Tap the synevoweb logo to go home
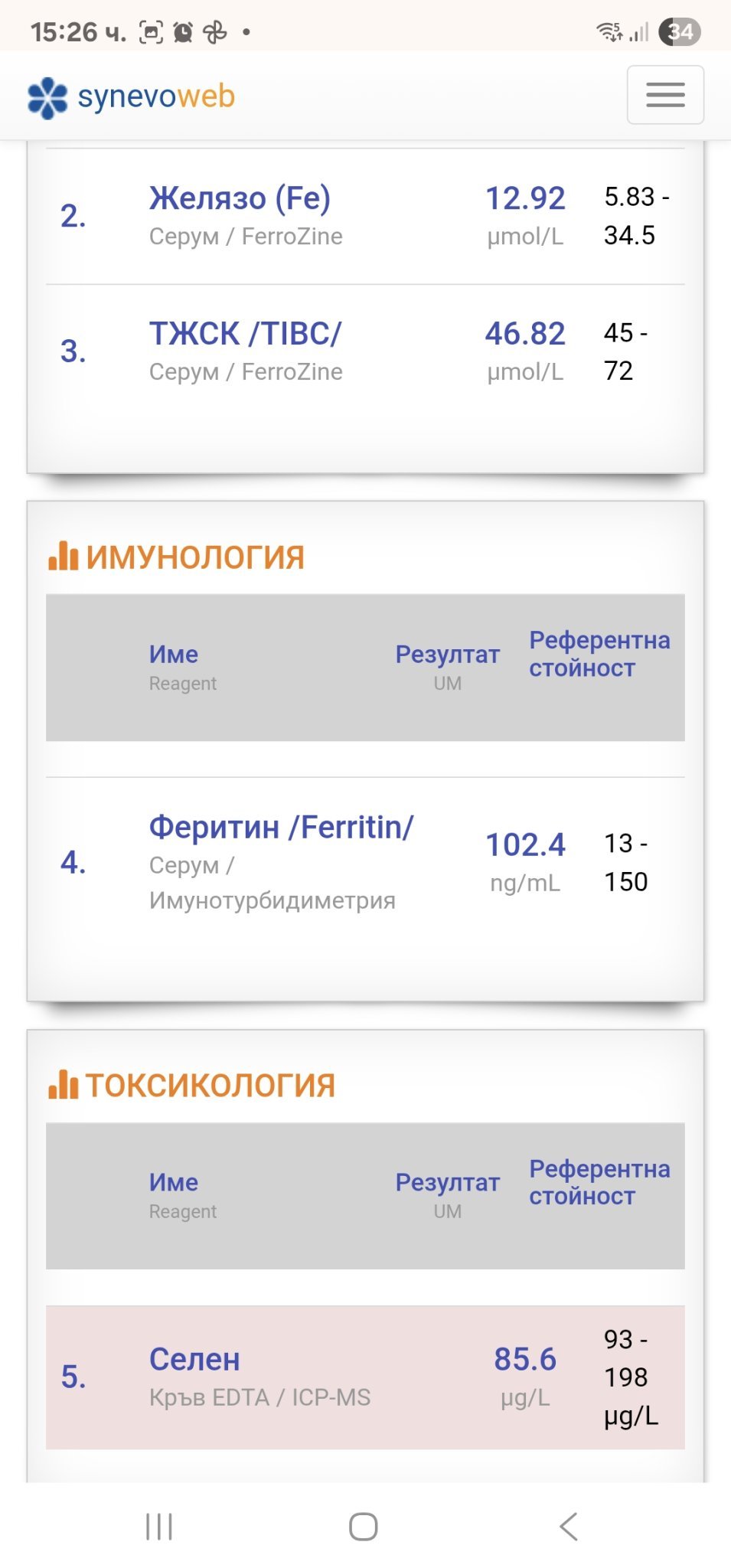This screenshot has width=731, height=1568. pos(132,97)
